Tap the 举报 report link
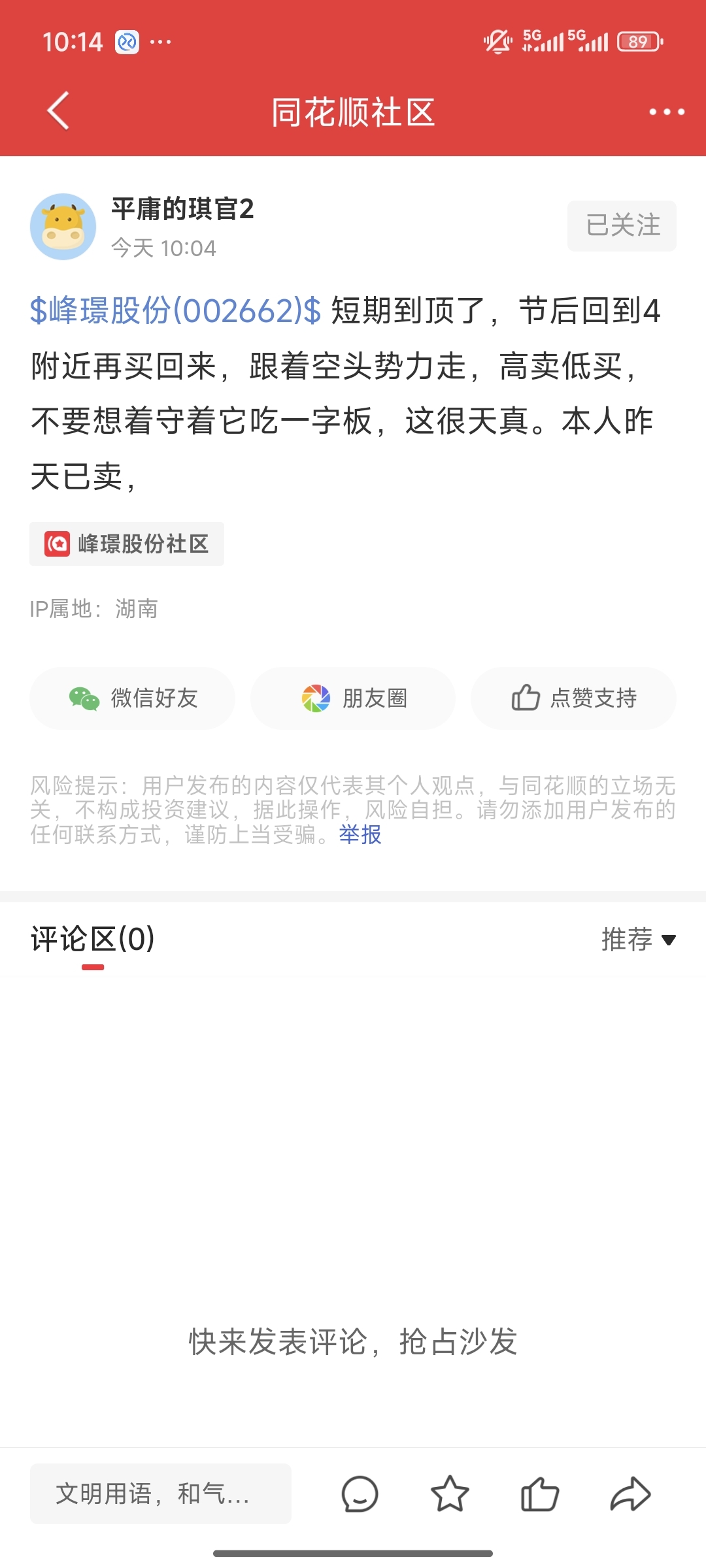Viewport: 706px width, 1568px height. (360, 834)
